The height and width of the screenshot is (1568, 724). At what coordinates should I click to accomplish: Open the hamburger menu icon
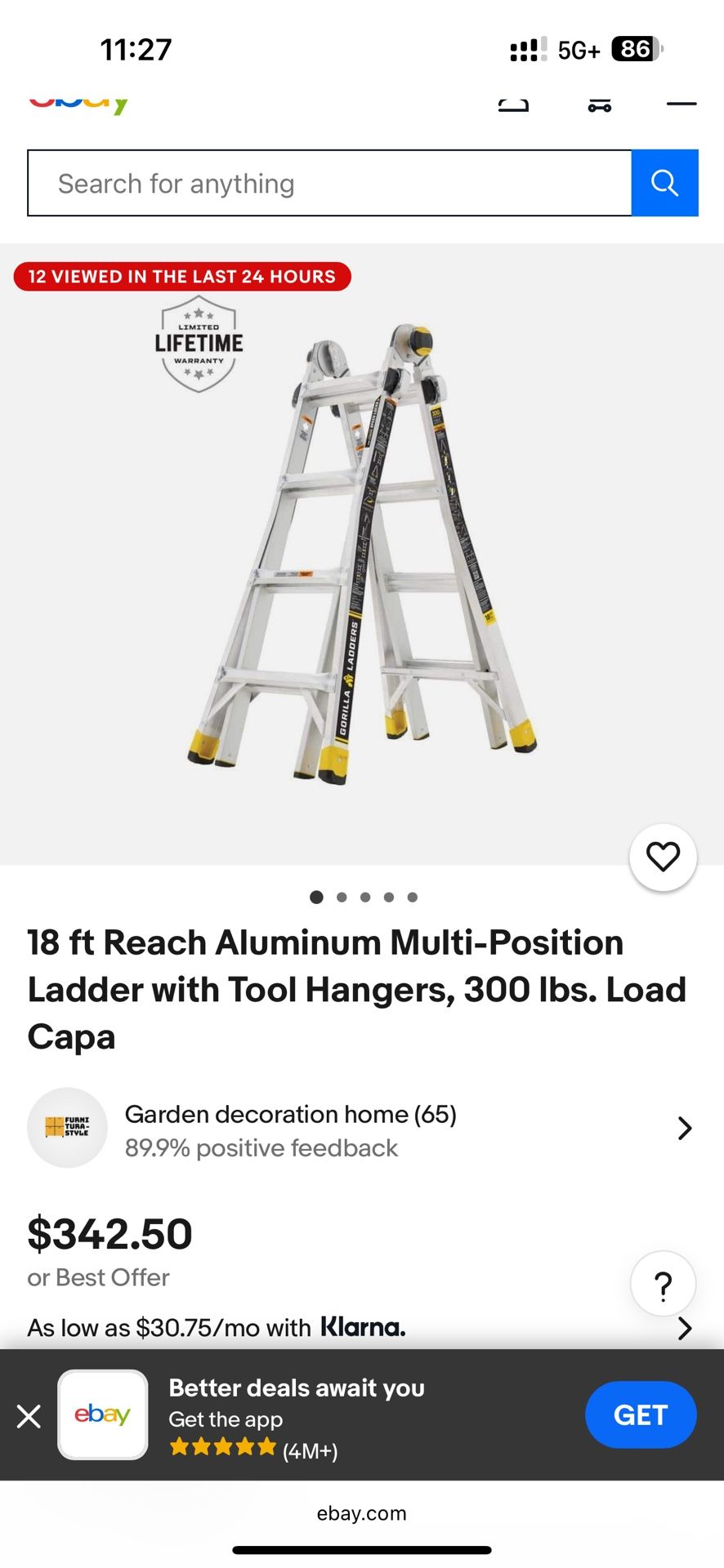point(680,104)
